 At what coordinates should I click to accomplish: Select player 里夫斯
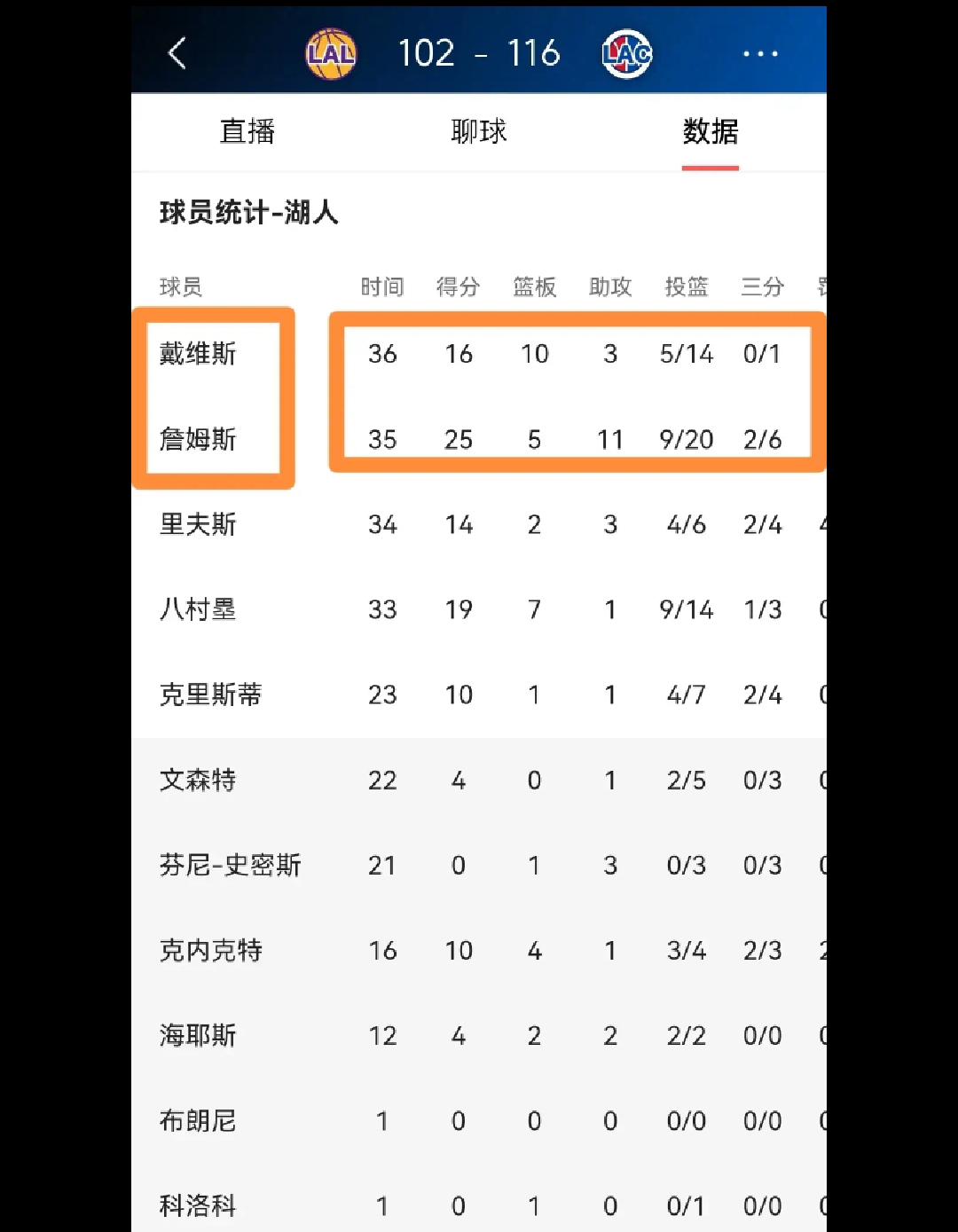[x=197, y=524]
